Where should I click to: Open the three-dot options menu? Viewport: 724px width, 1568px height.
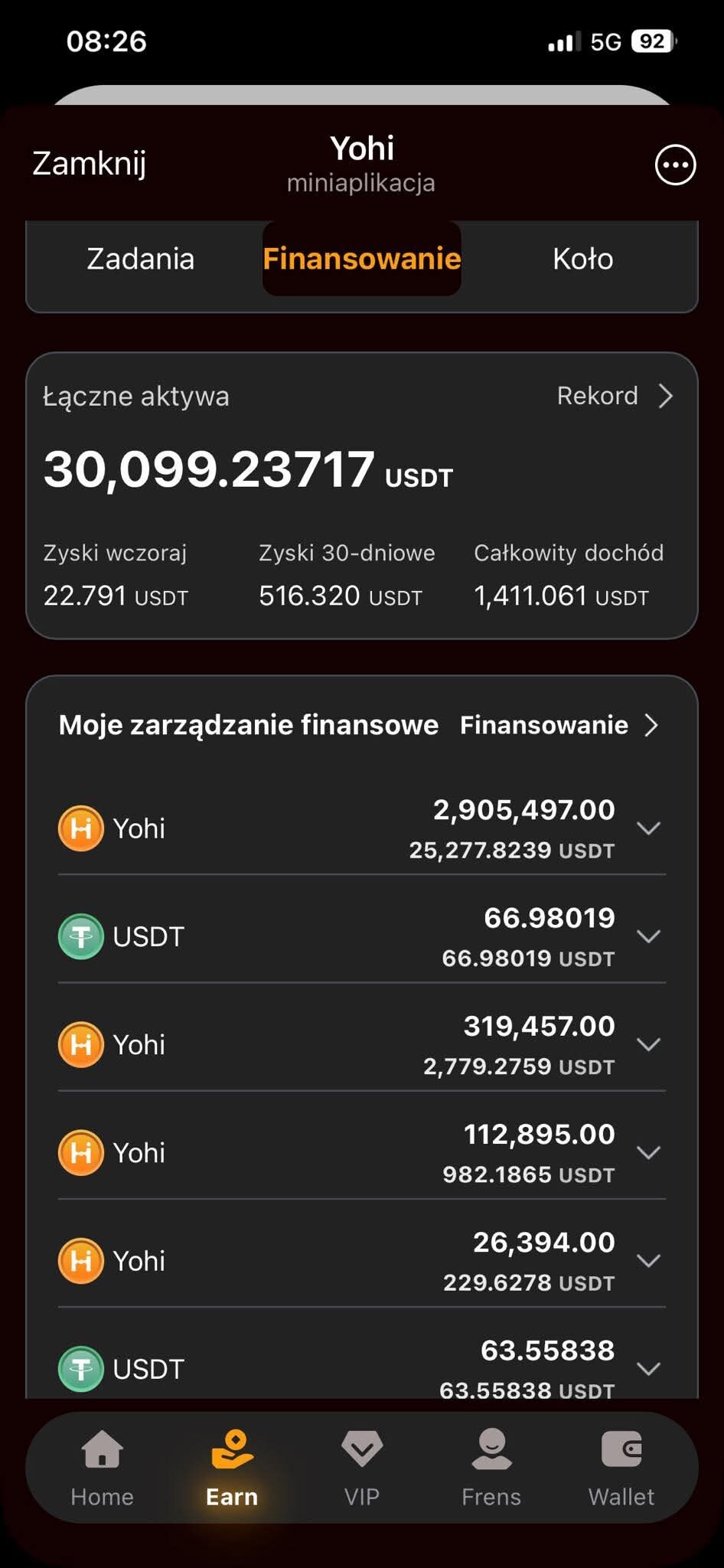point(675,165)
